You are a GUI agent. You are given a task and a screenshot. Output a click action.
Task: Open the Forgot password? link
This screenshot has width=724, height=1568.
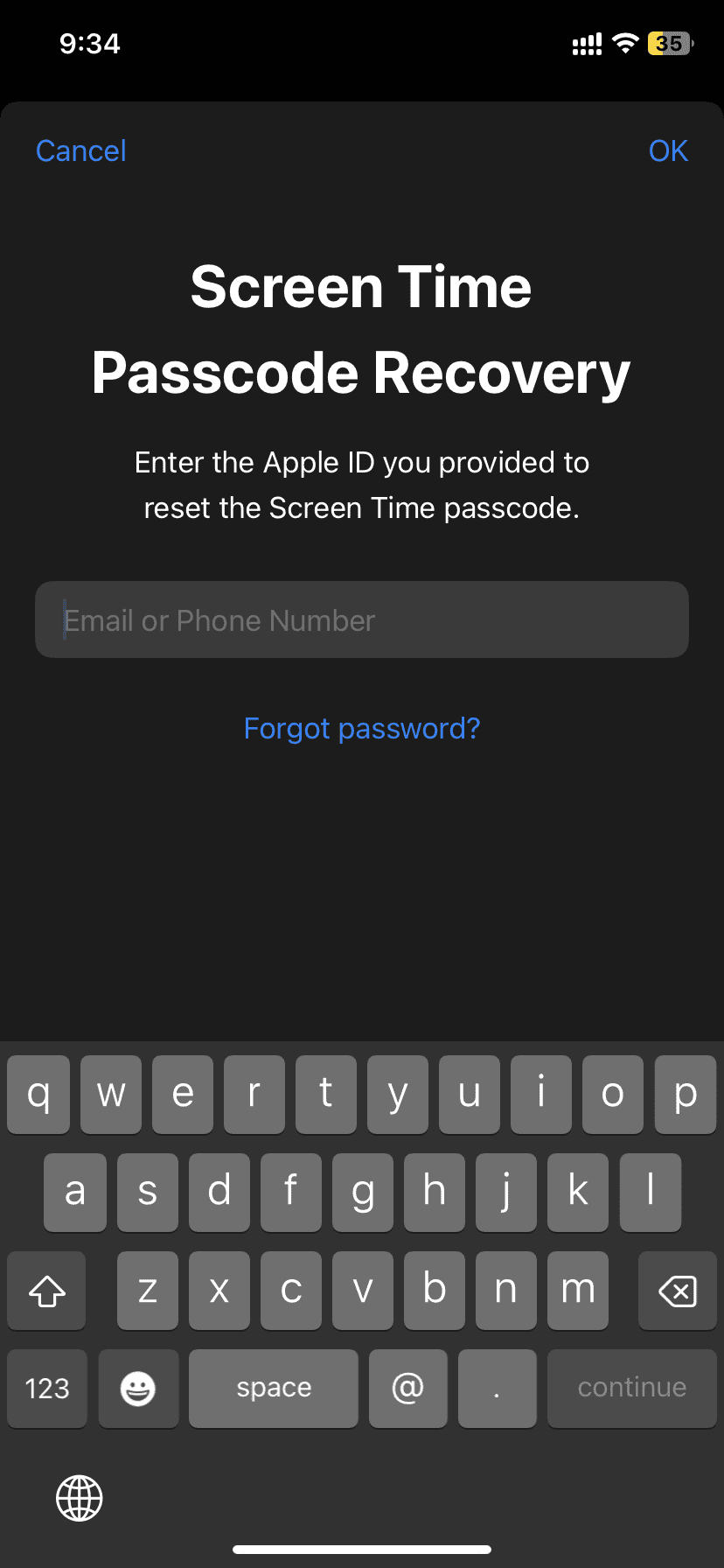362,728
